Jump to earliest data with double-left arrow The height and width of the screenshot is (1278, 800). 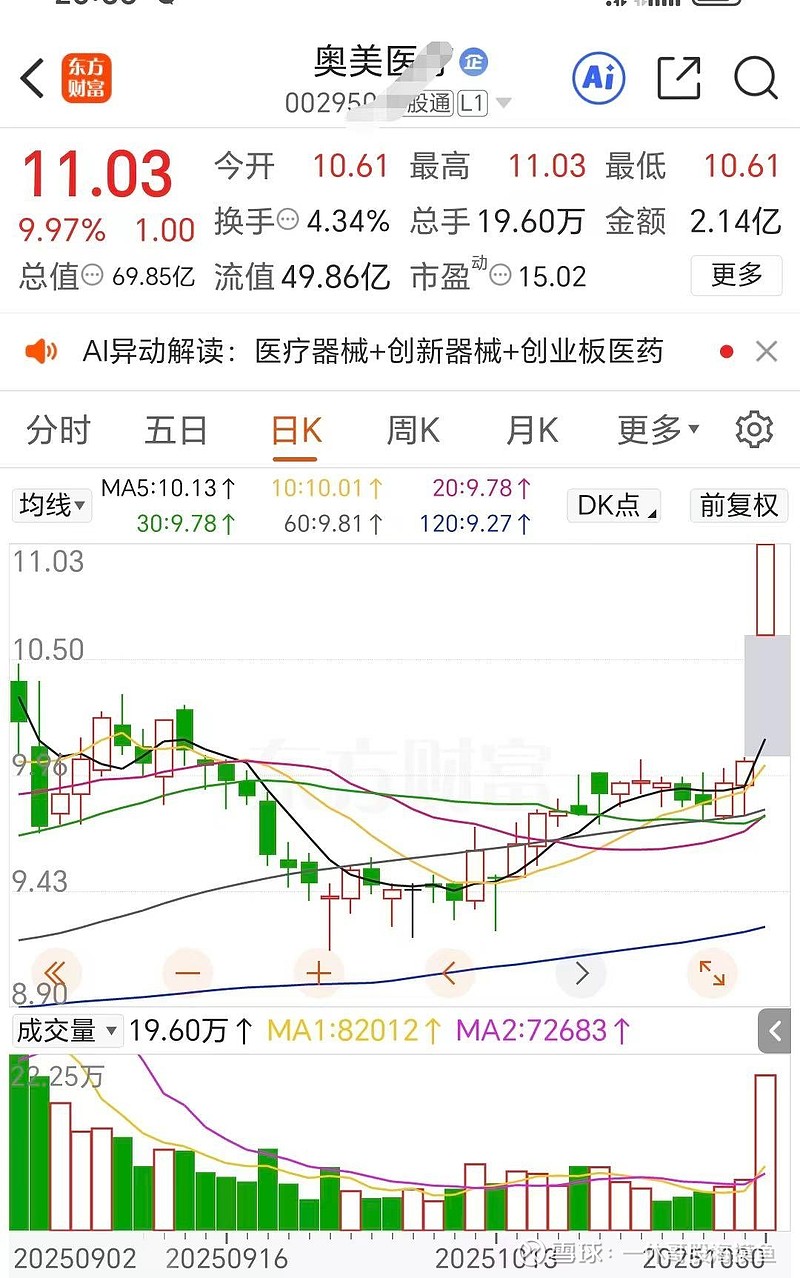tap(56, 972)
